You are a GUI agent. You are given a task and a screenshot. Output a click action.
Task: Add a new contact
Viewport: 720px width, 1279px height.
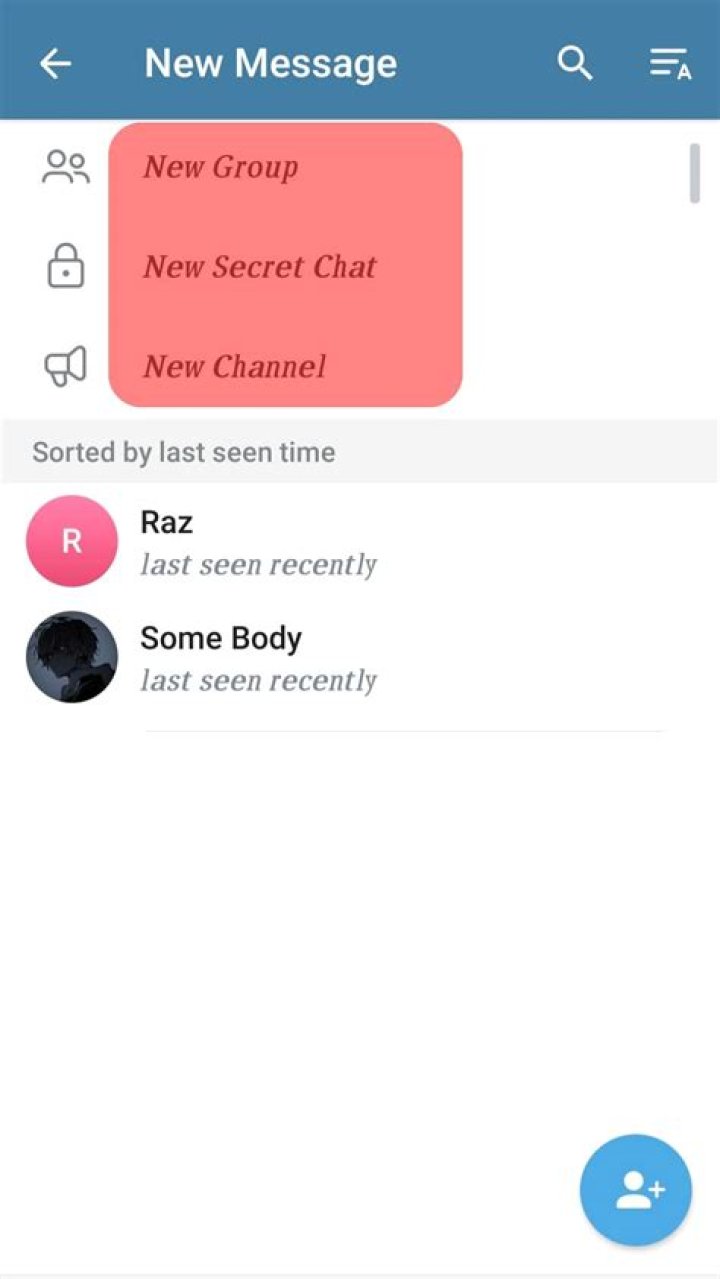click(636, 1190)
